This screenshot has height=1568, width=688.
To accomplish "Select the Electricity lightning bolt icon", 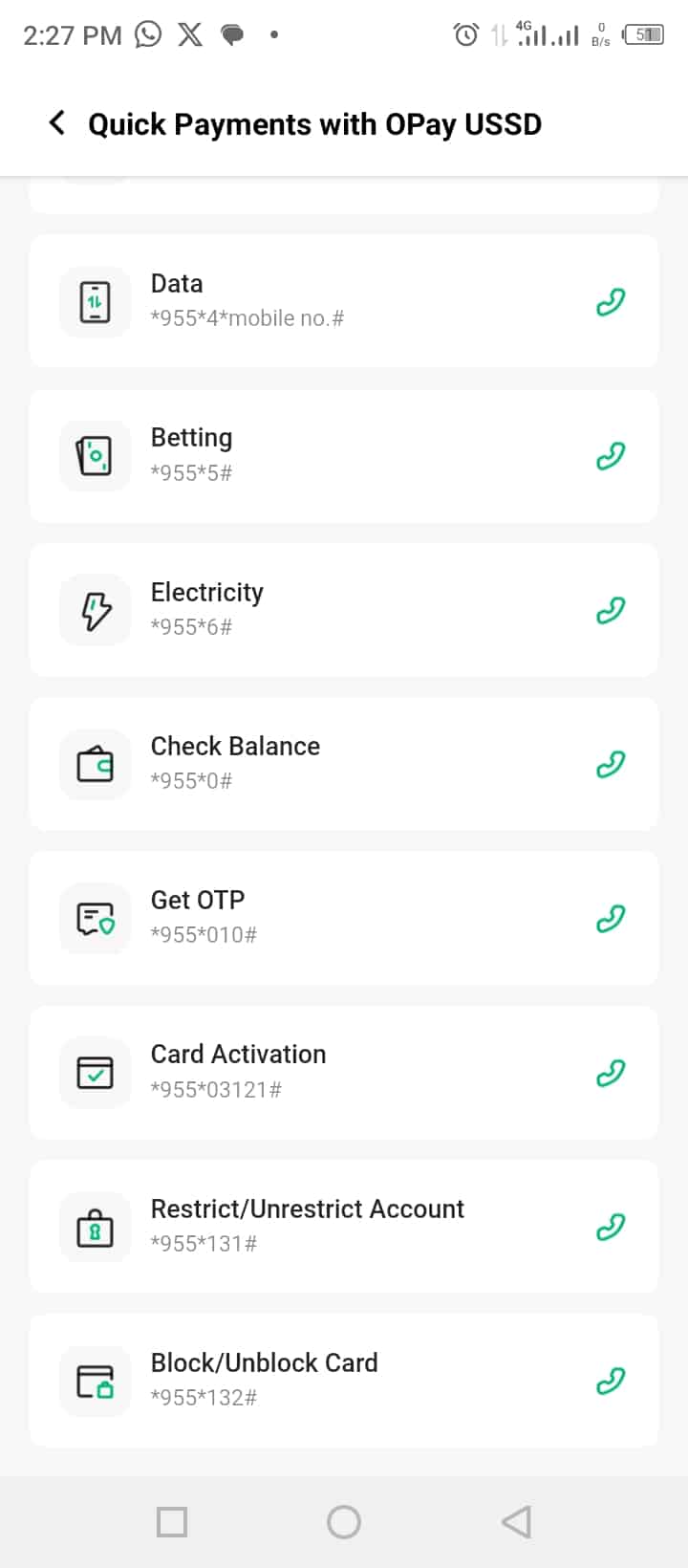I will point(94,609).
